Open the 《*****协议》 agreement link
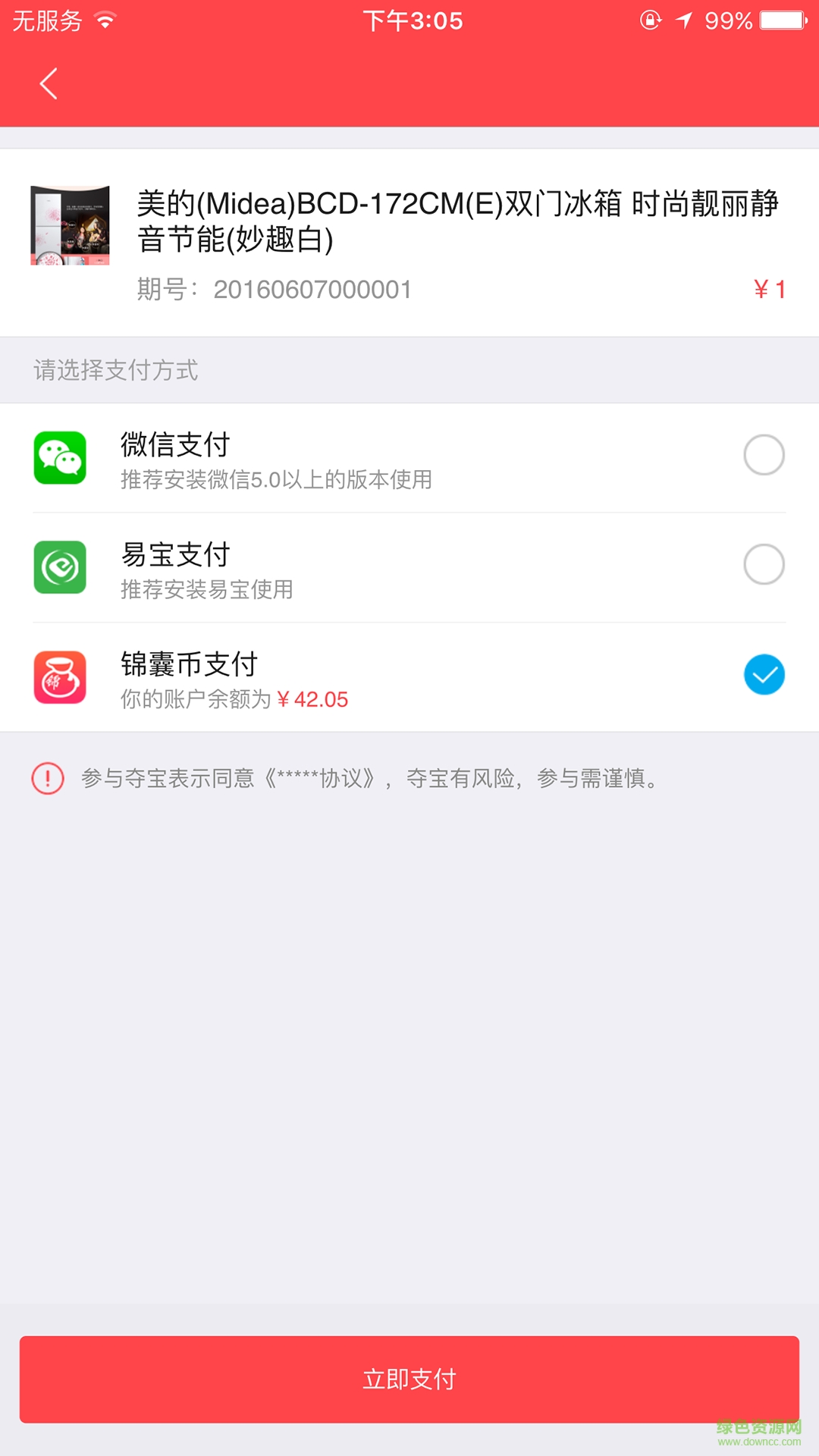The height and width of the screenshot is (1456, 819). (x=318, y=779)
